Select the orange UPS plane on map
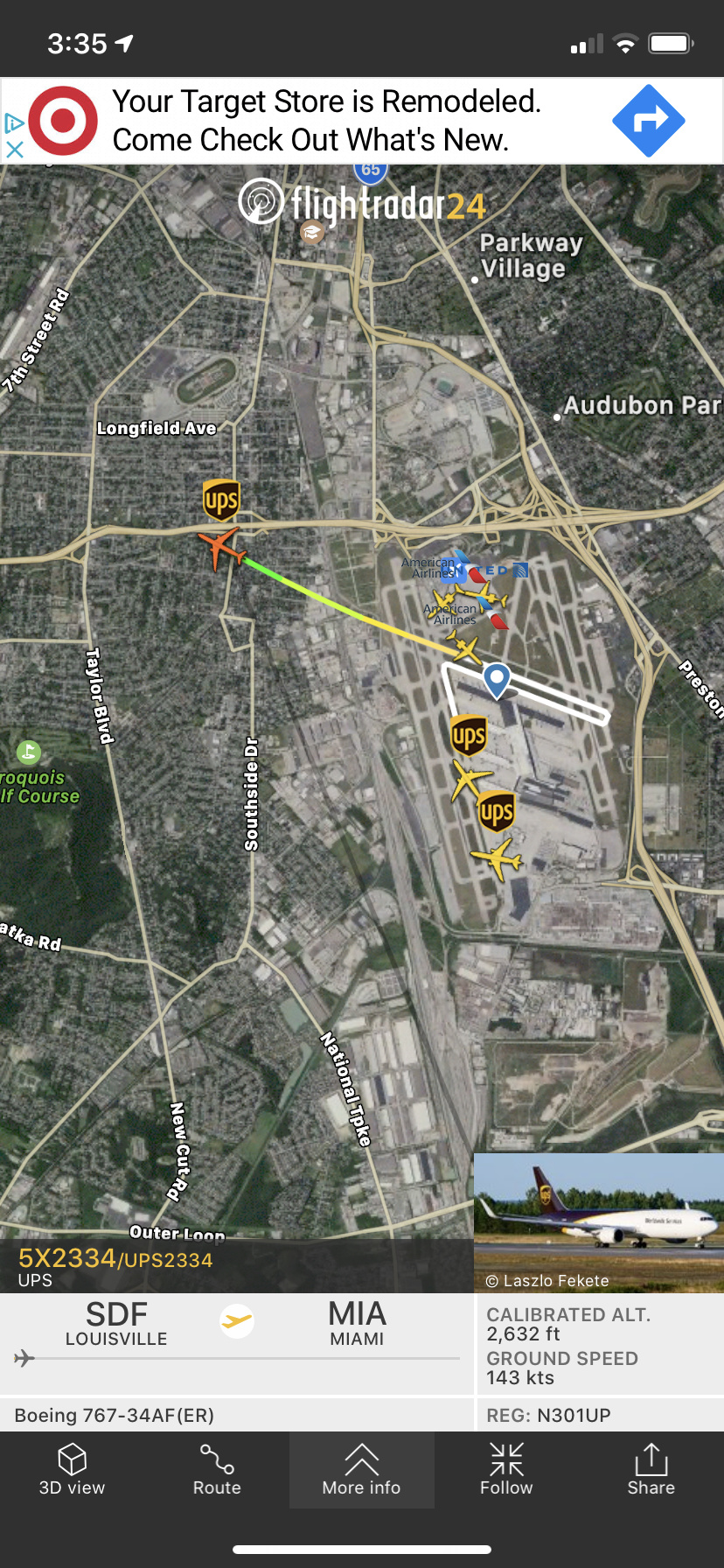The image size is (724, 1568). click(x=219, y=549)
